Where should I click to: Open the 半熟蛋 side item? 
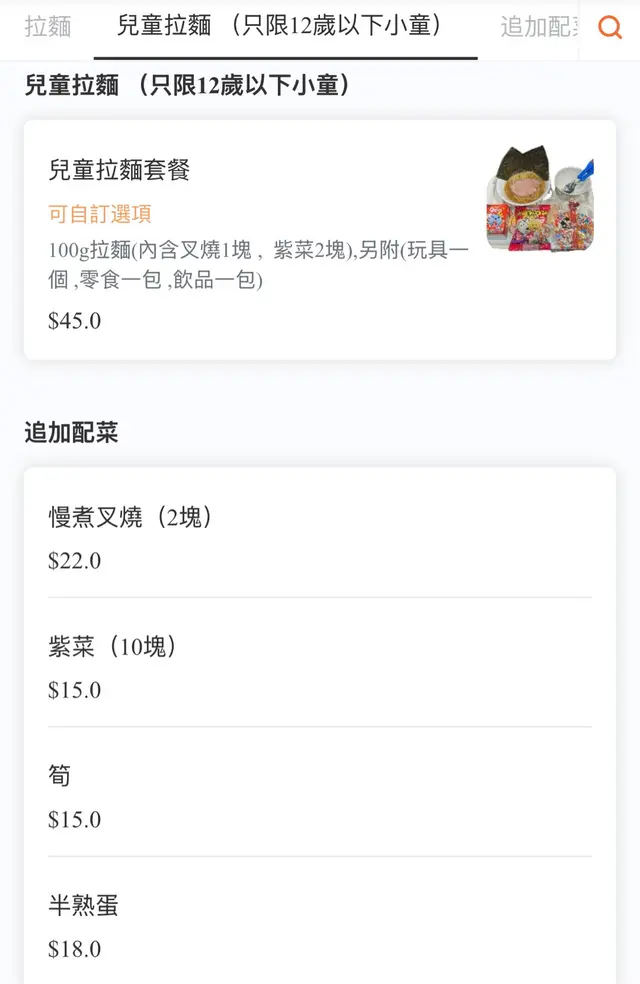coord(319,925)
